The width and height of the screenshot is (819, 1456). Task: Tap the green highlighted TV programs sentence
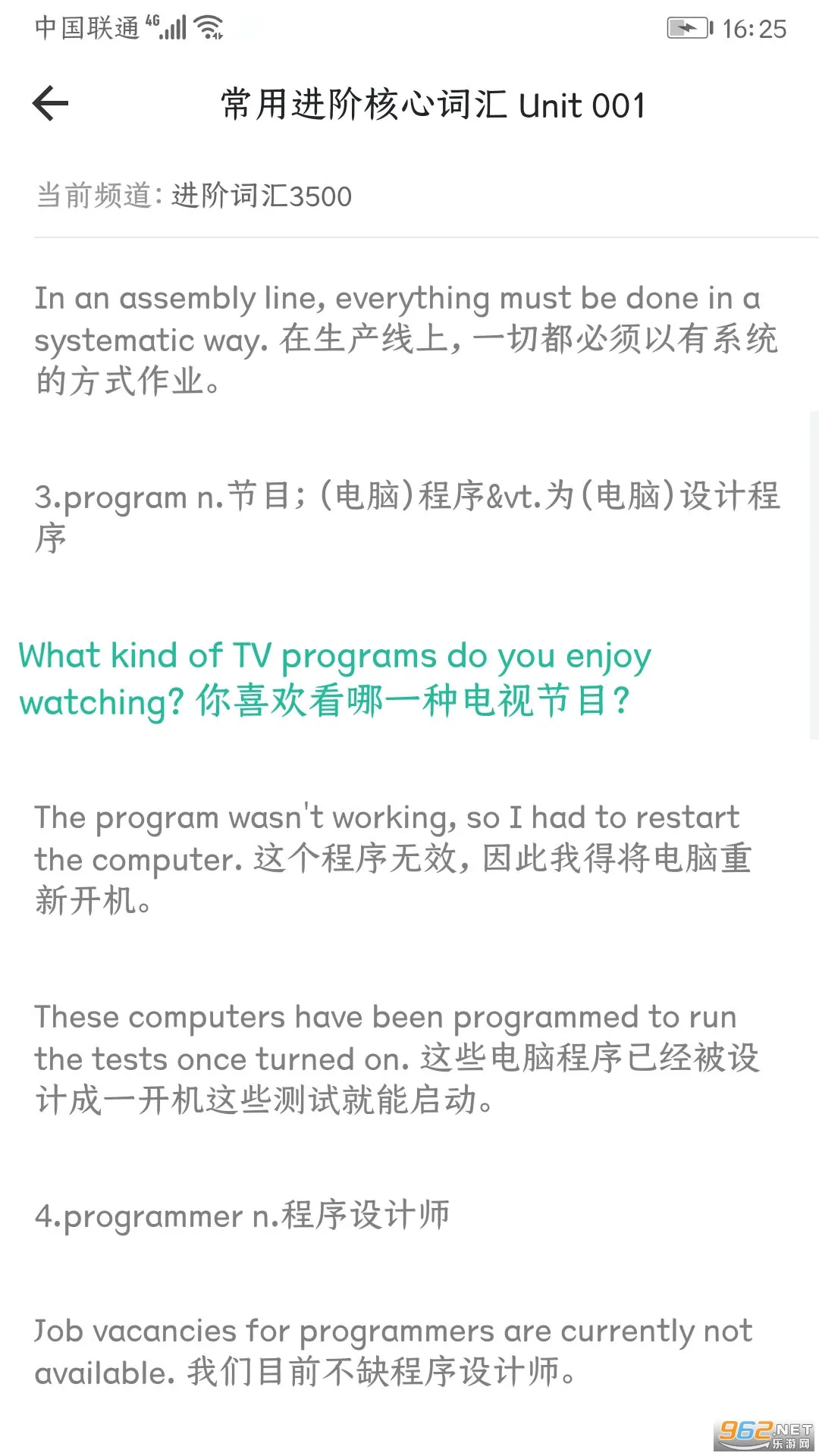[x=334, y=679]
